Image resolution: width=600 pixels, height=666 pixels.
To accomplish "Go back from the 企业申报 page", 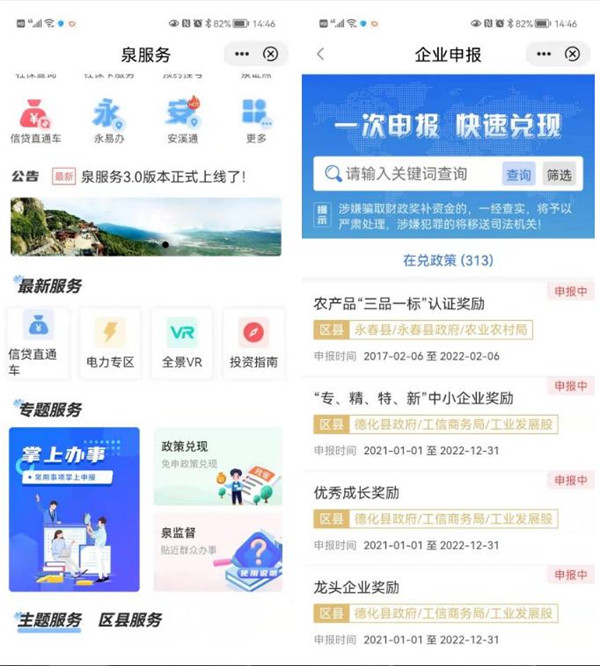I will tap(320, 54).
